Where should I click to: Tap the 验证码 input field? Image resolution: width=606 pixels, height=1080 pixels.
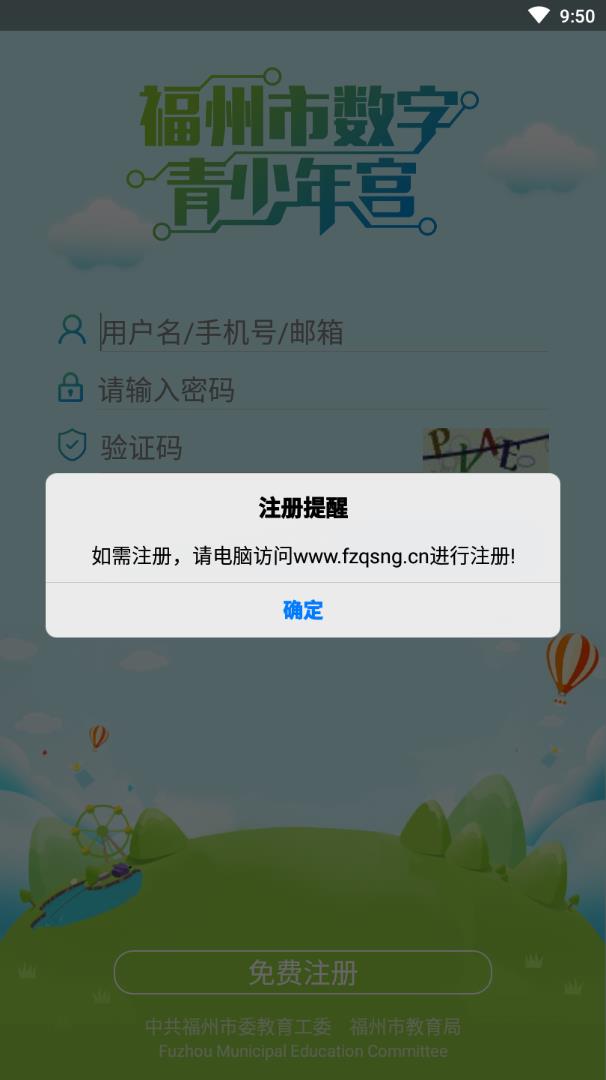click(255, 447)
